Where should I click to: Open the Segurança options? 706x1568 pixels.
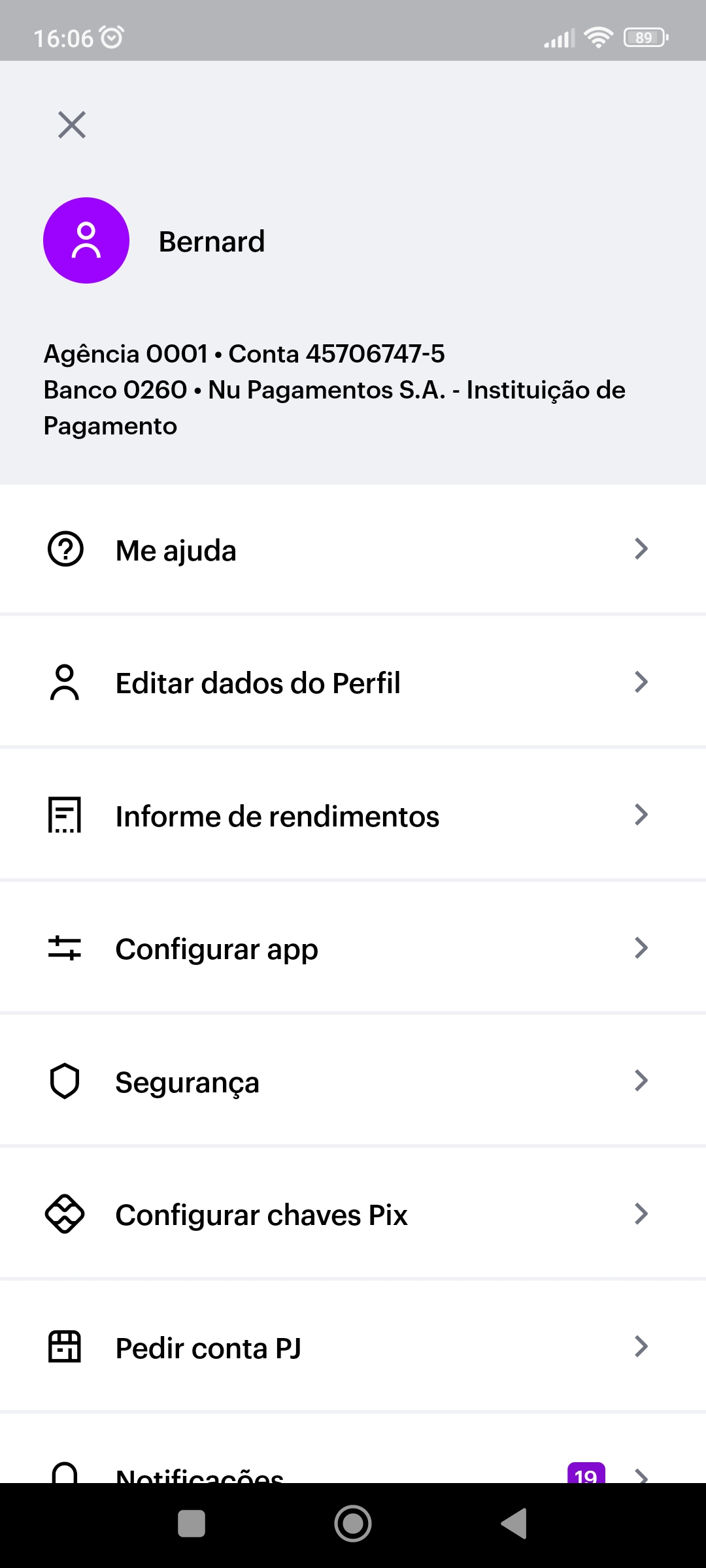point(353,1082)
